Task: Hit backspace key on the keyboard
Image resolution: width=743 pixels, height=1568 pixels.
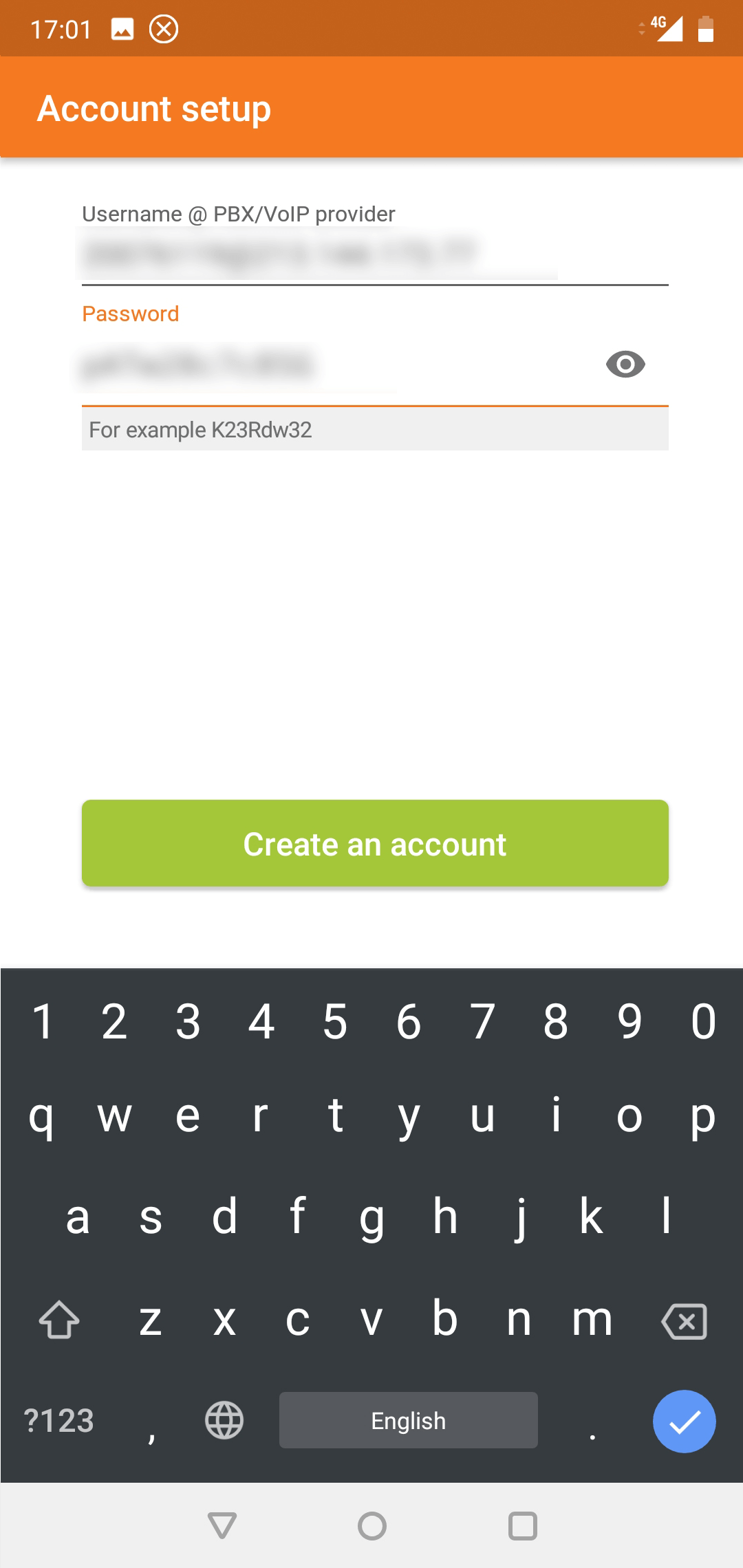Action: click(x=684, y=1321)
